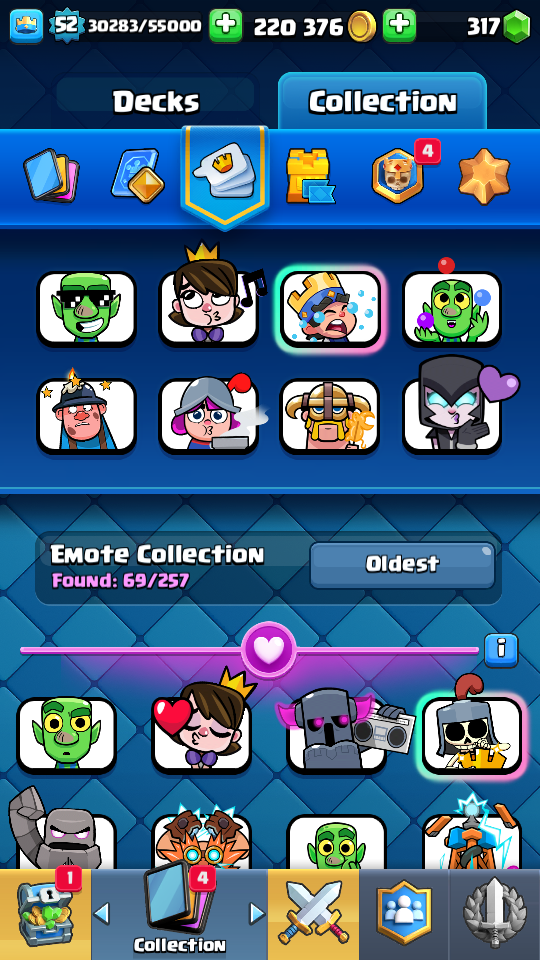Add experience with the green plus next to 30283/55000
This screenshot has height=960, width=540.
click(225, 26)
